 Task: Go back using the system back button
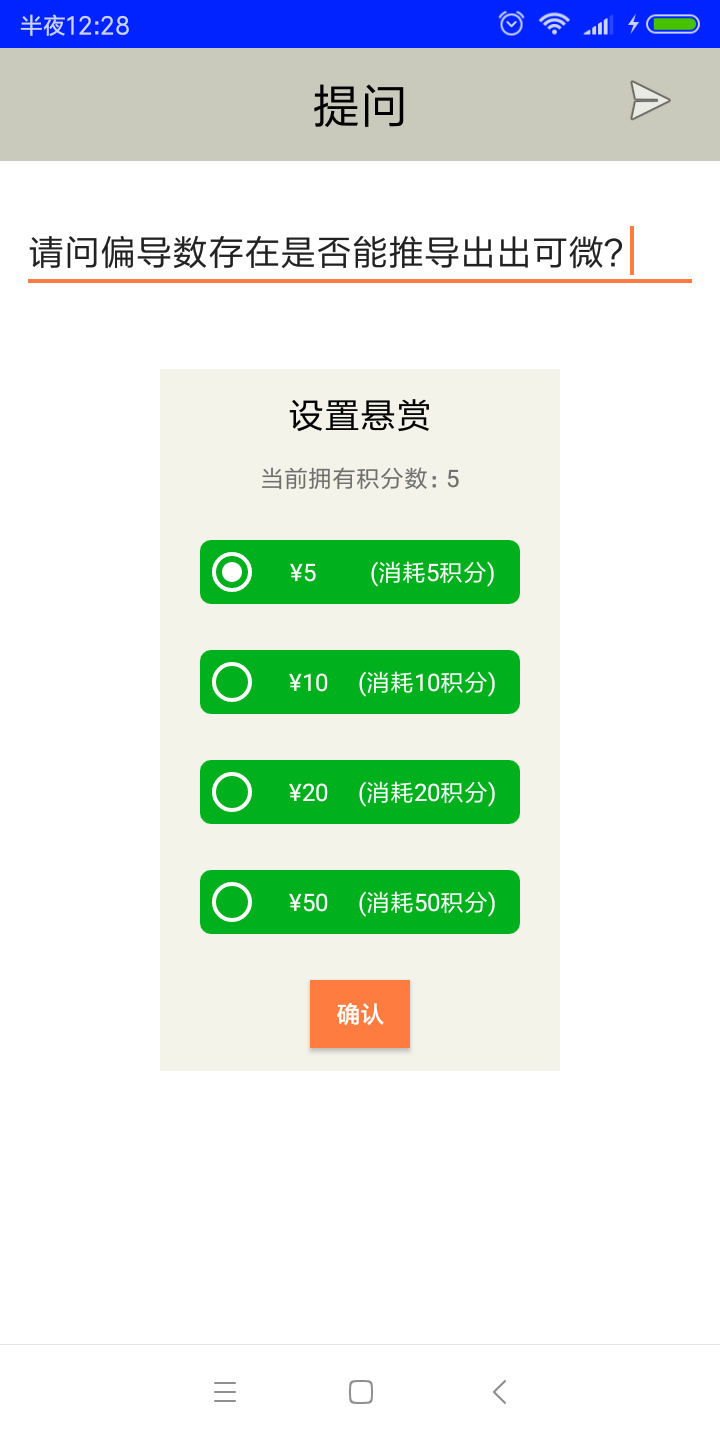pyautogui.click(x=499, y=1391)
